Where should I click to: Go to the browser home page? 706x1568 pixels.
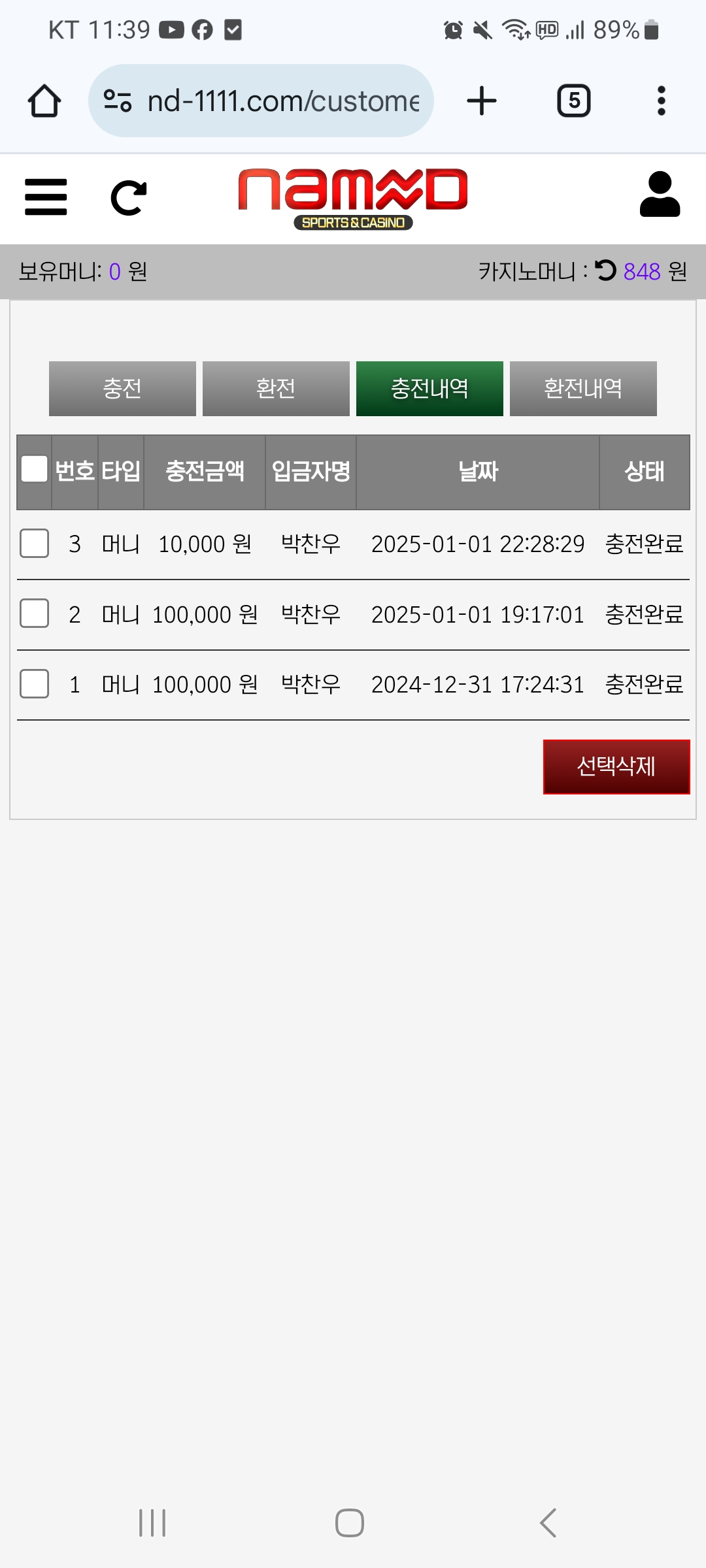(44, 101)
